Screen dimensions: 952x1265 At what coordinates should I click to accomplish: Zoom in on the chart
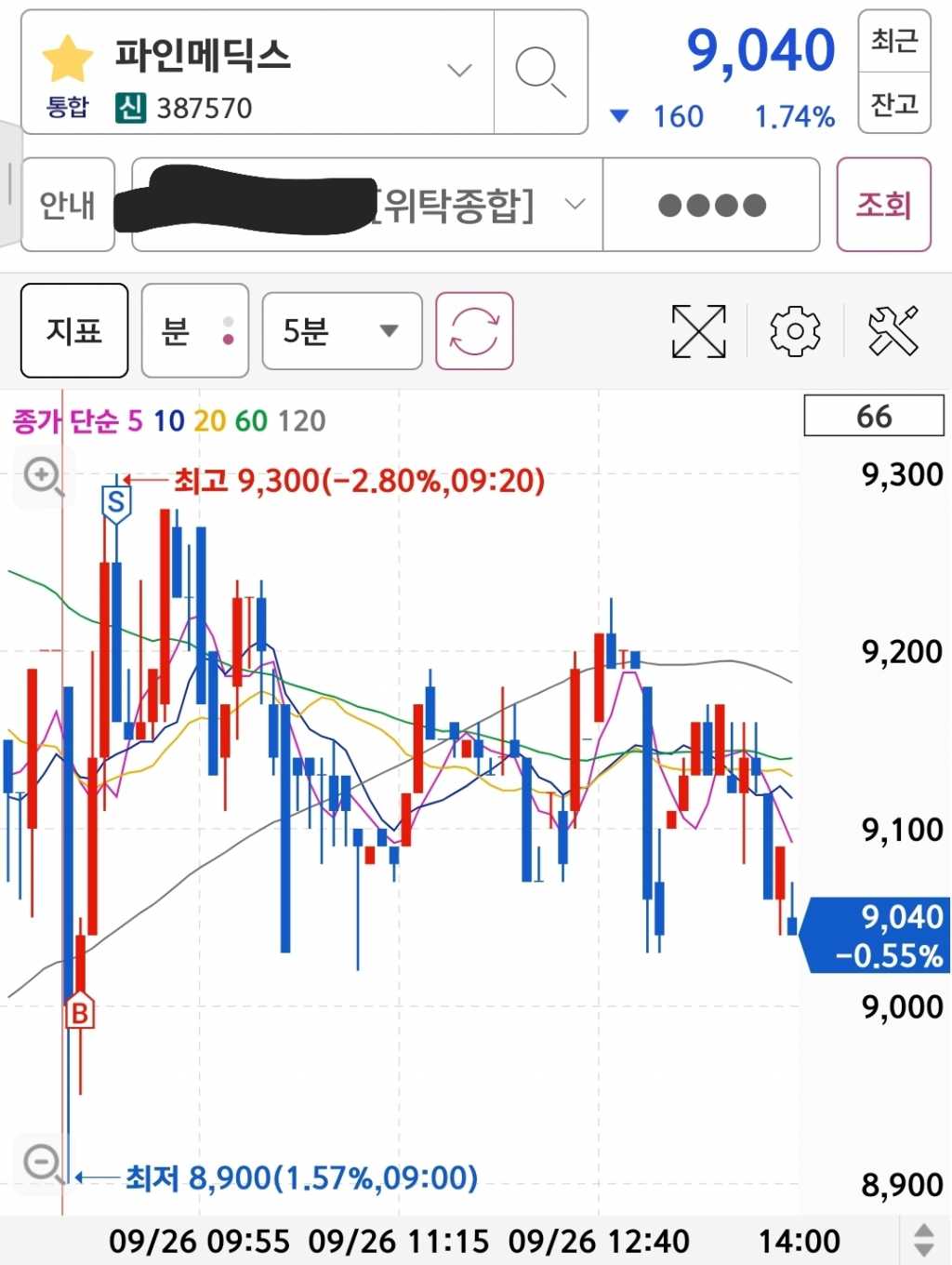[43, 476]
